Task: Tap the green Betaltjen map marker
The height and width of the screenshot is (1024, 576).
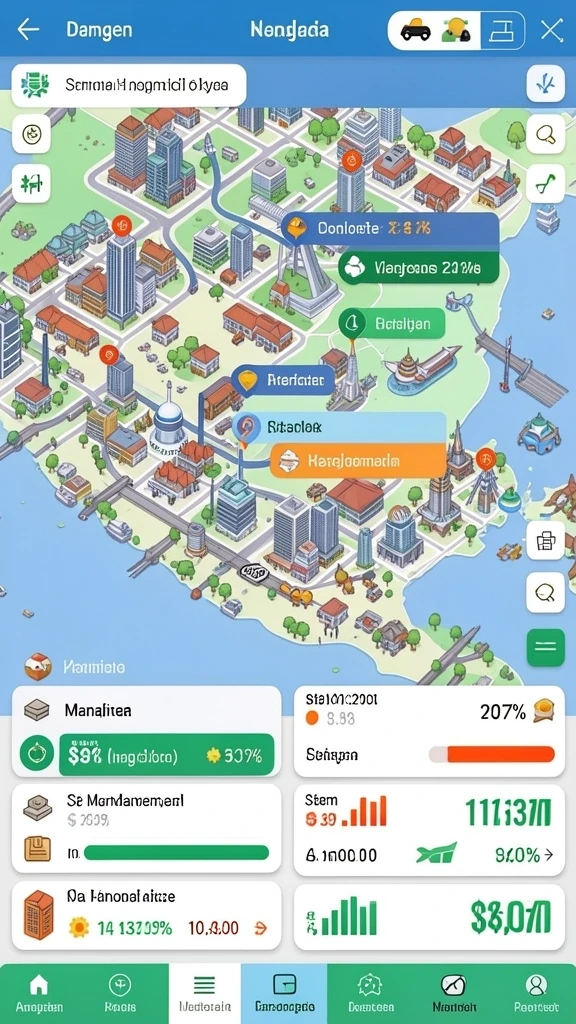Action: (x=392, y=323)
